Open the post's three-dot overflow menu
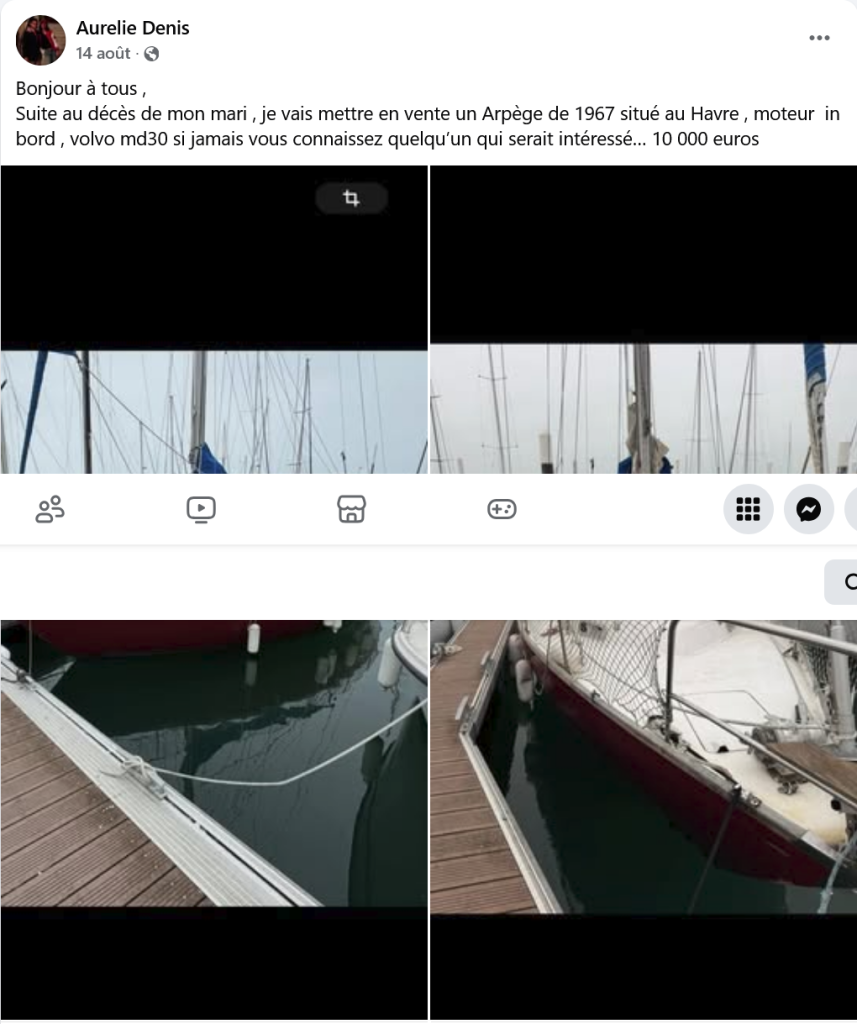This screenshot has height=1024, width=857. (x=819, y=38)
